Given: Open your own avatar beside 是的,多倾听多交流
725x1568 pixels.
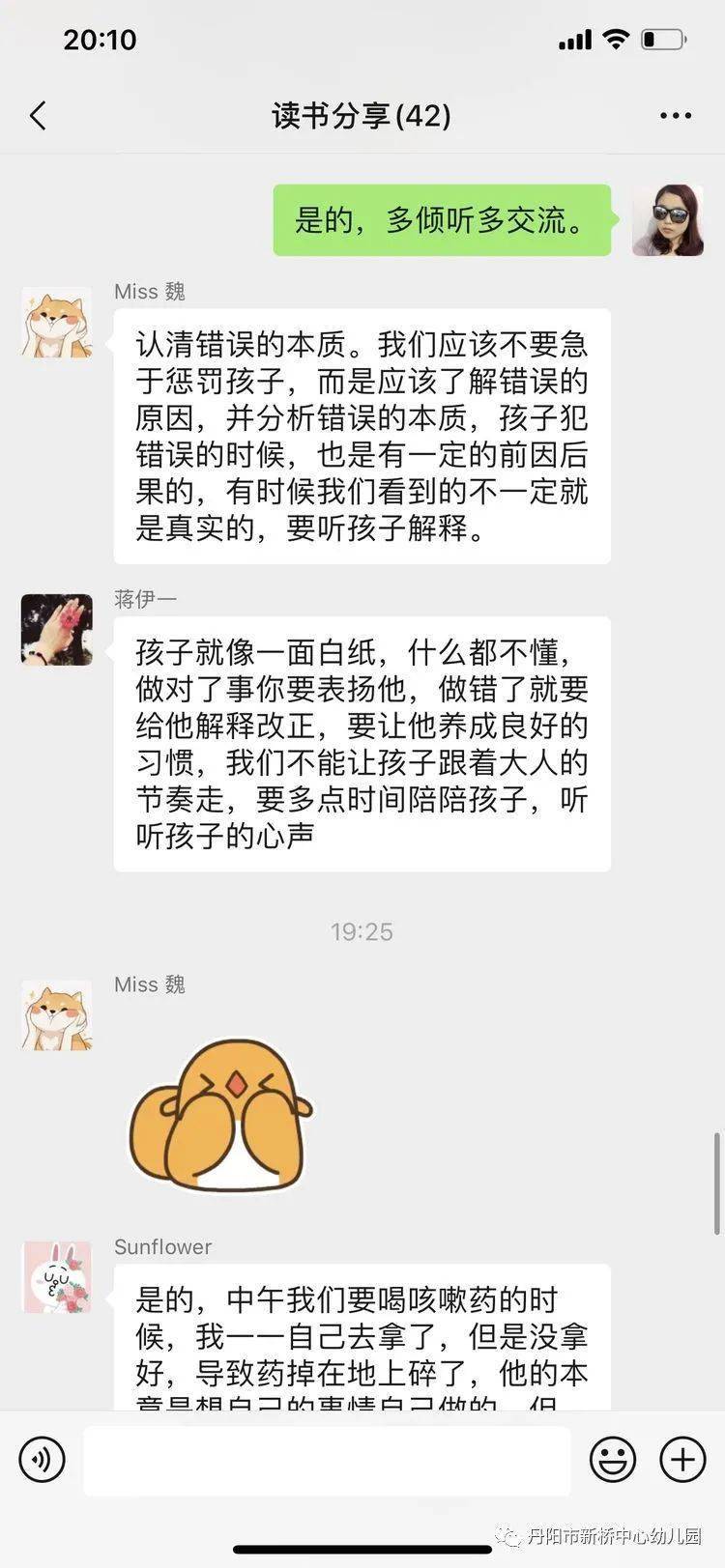Looking at the screenshot, I should point(668,220).
